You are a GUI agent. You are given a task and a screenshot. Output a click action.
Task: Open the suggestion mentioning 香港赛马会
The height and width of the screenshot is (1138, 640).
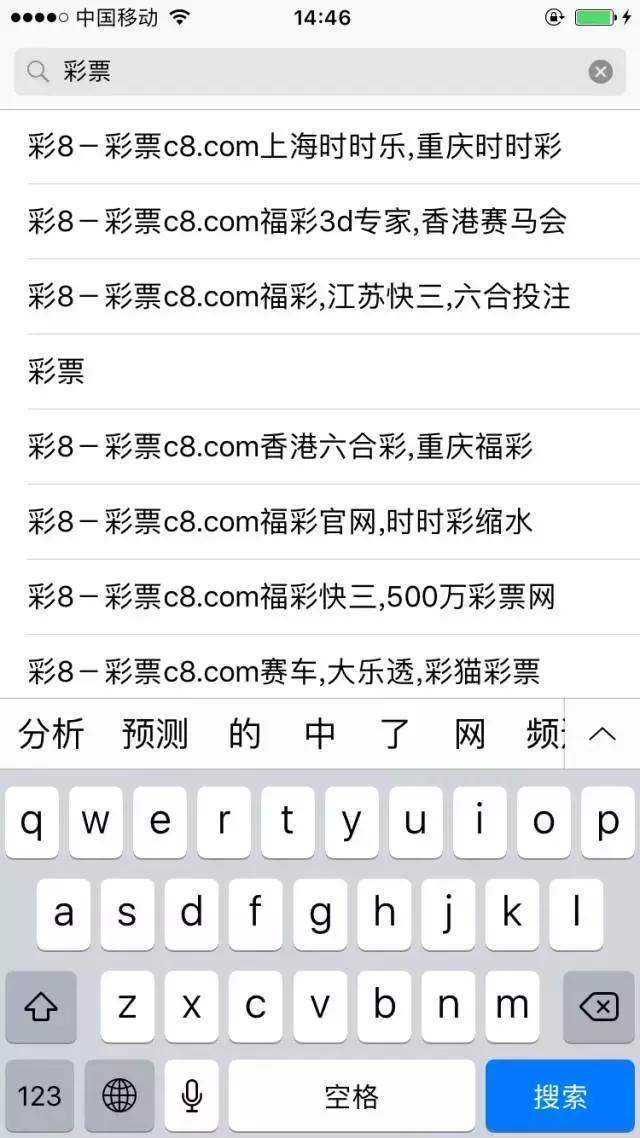pyautogui.click(x=297, y=221)
